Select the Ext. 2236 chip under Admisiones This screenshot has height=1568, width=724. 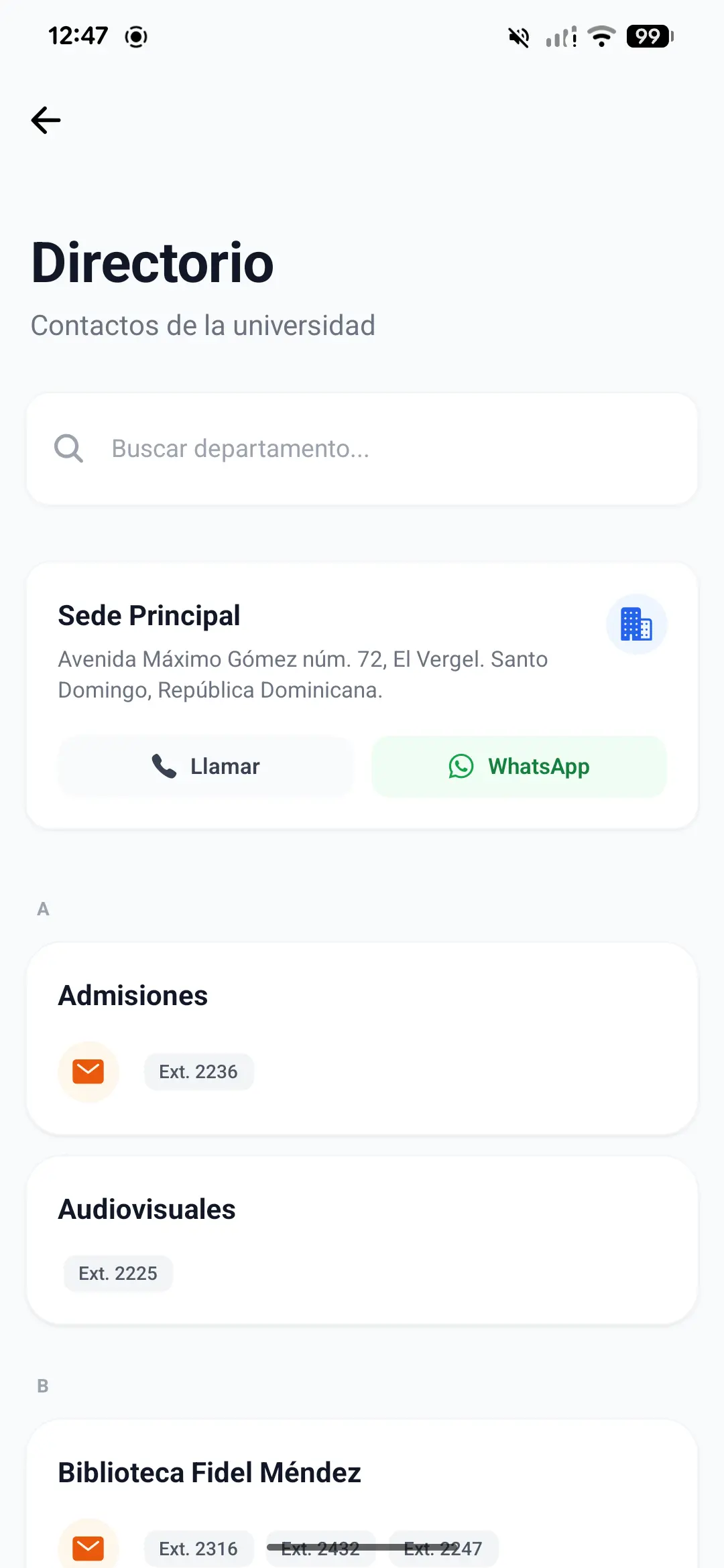point(198,1071)
